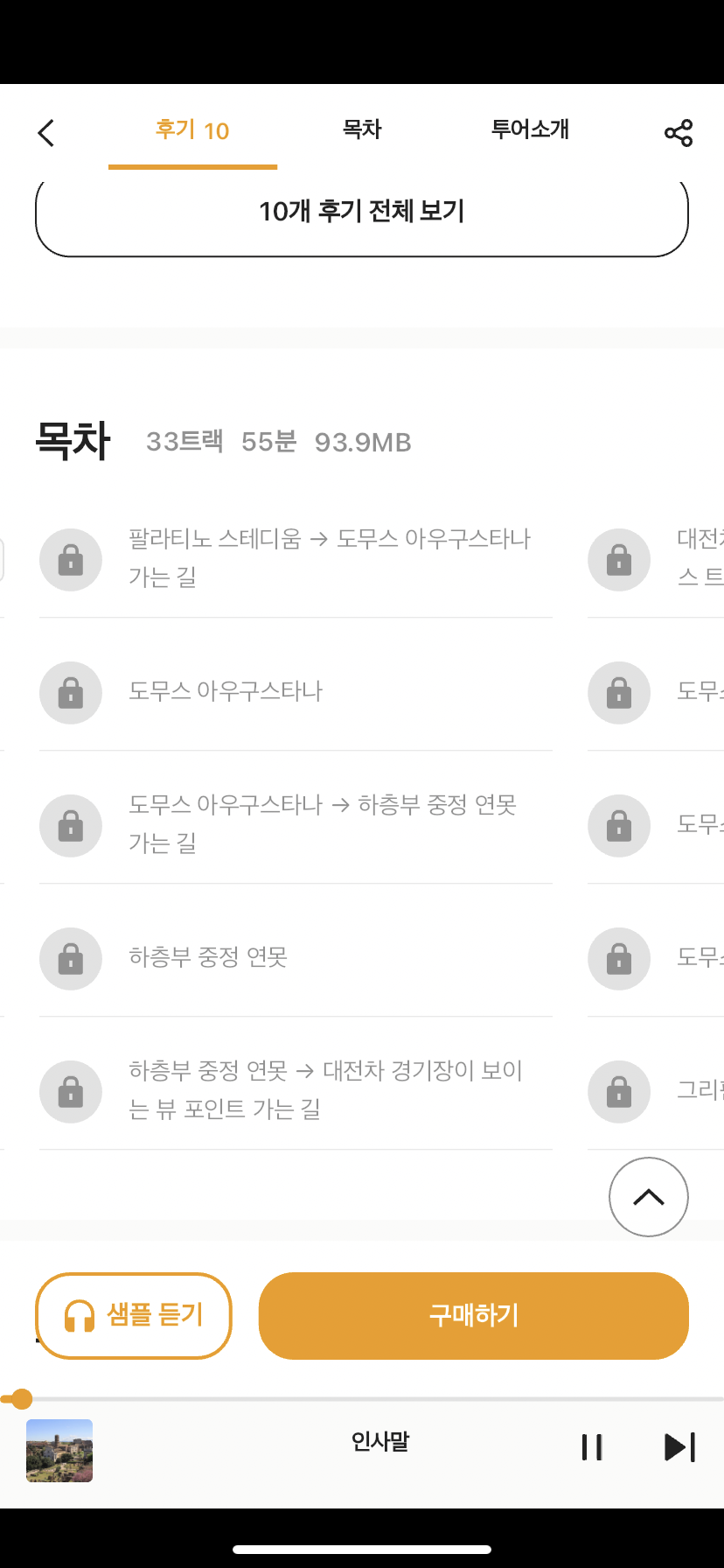Tap the lock icon on 대전차 track at right

pyautogui.click(x=619, y=560)
